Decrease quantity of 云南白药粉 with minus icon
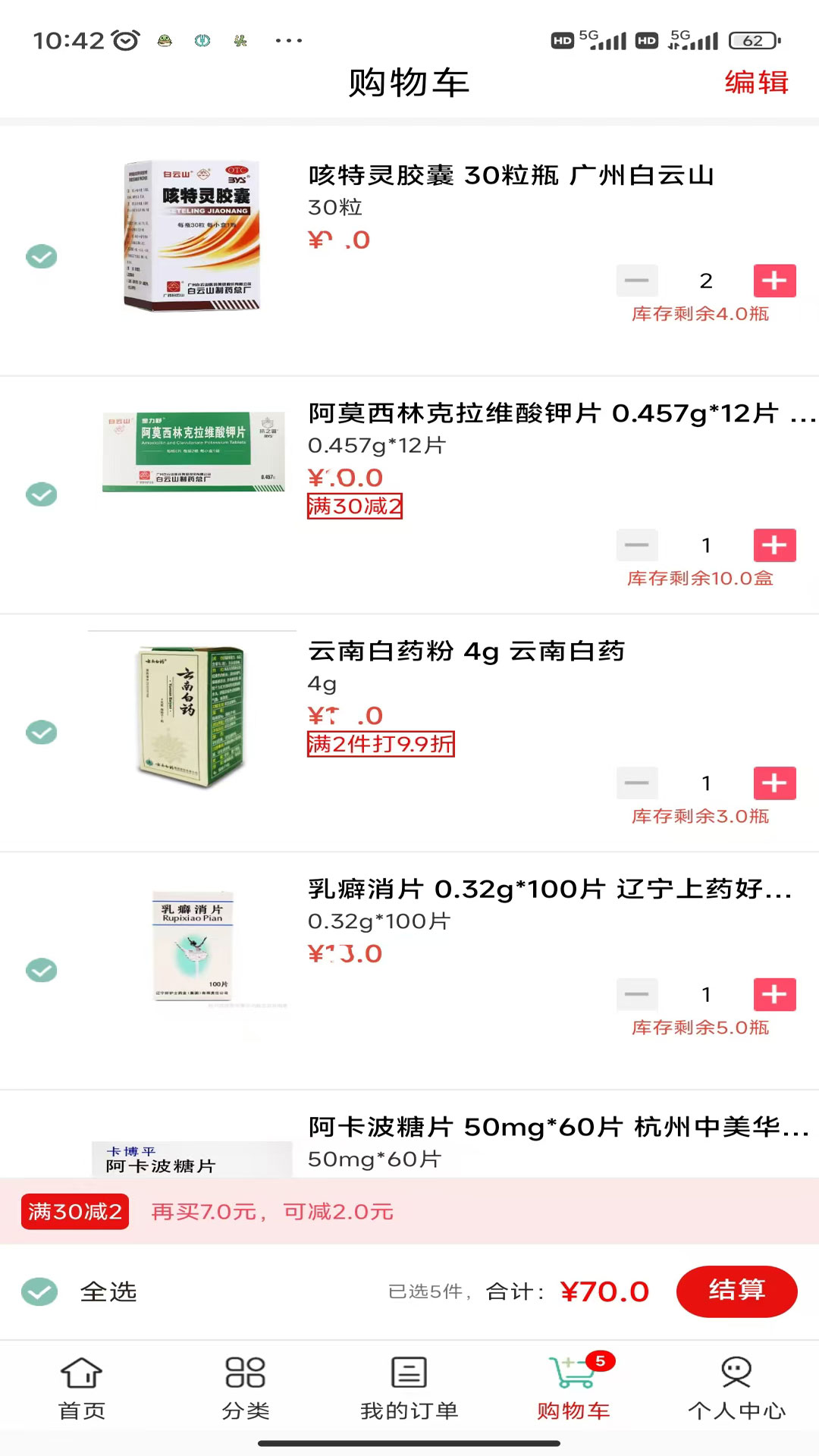Screen dimensions: 819x1456 coord(637,783)
